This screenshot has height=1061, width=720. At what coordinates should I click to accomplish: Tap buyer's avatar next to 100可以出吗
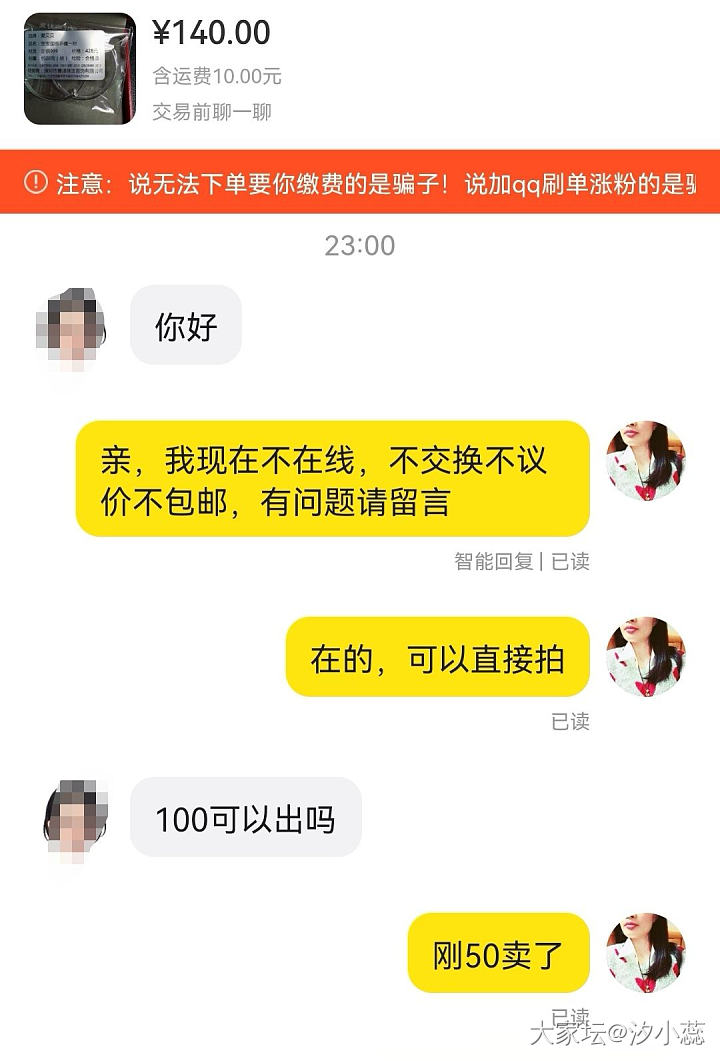[x=74, y=818]
